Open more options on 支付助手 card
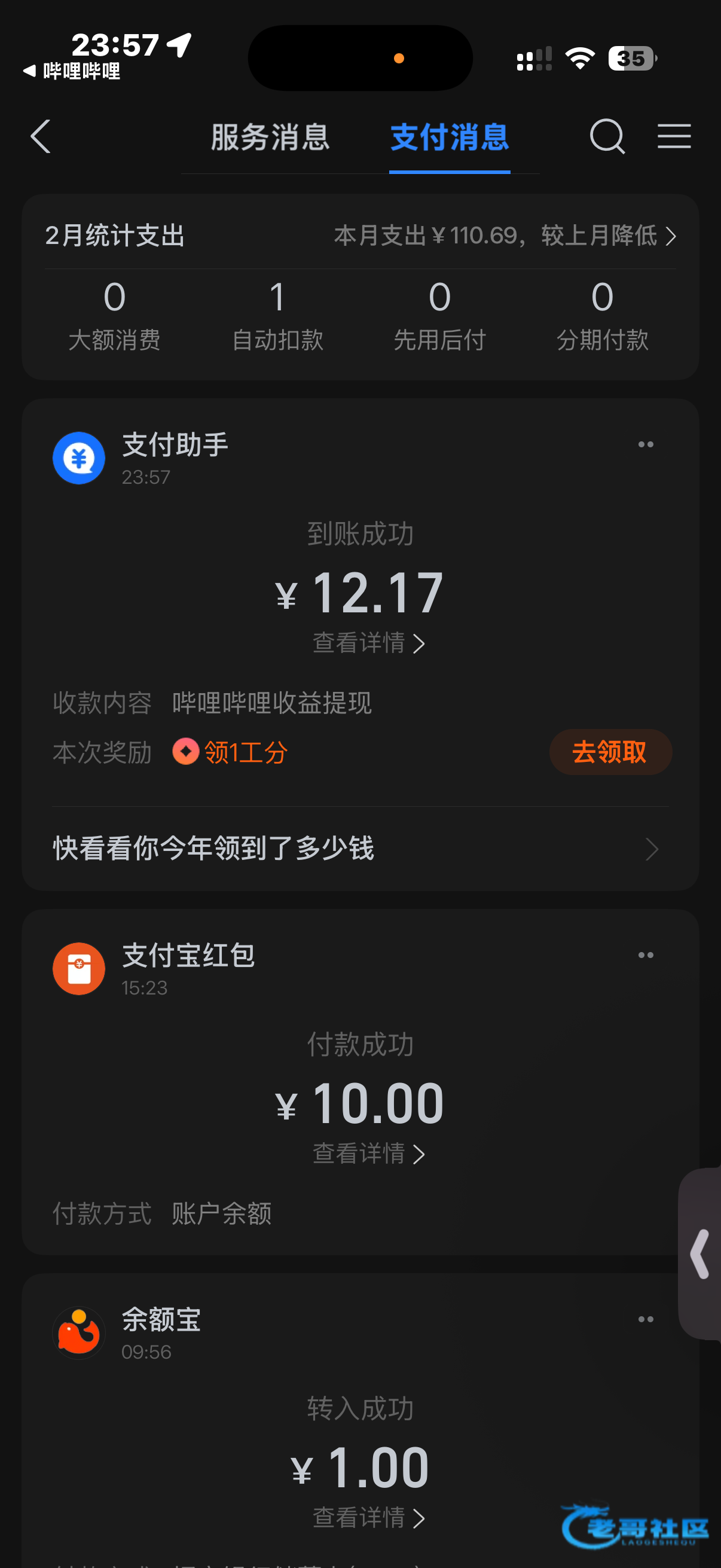The height and width of the screenshot is (1568, 721). (x=646, y=445)
